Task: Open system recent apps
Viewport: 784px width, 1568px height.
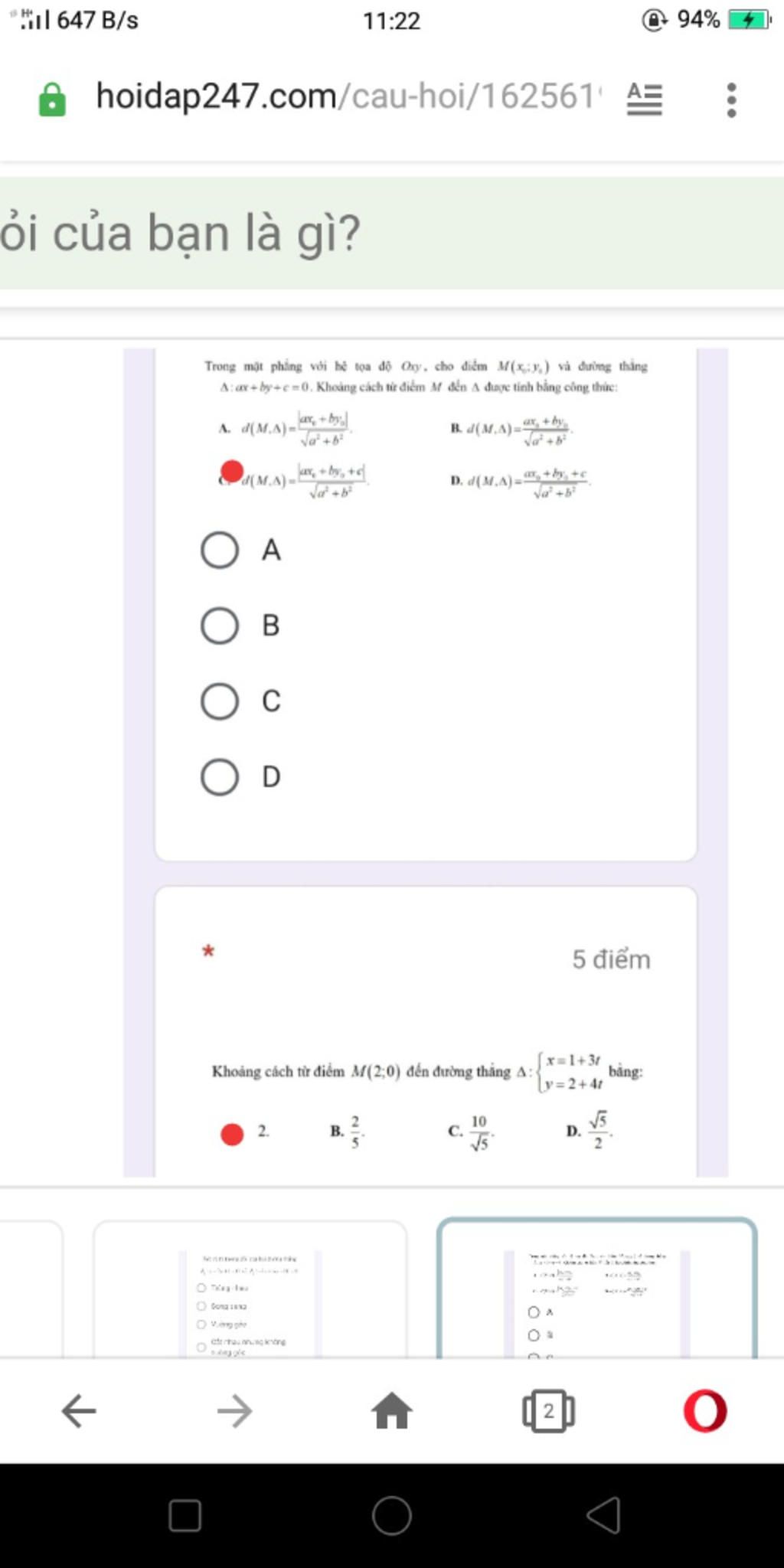Action: (x=185, y=1515)
